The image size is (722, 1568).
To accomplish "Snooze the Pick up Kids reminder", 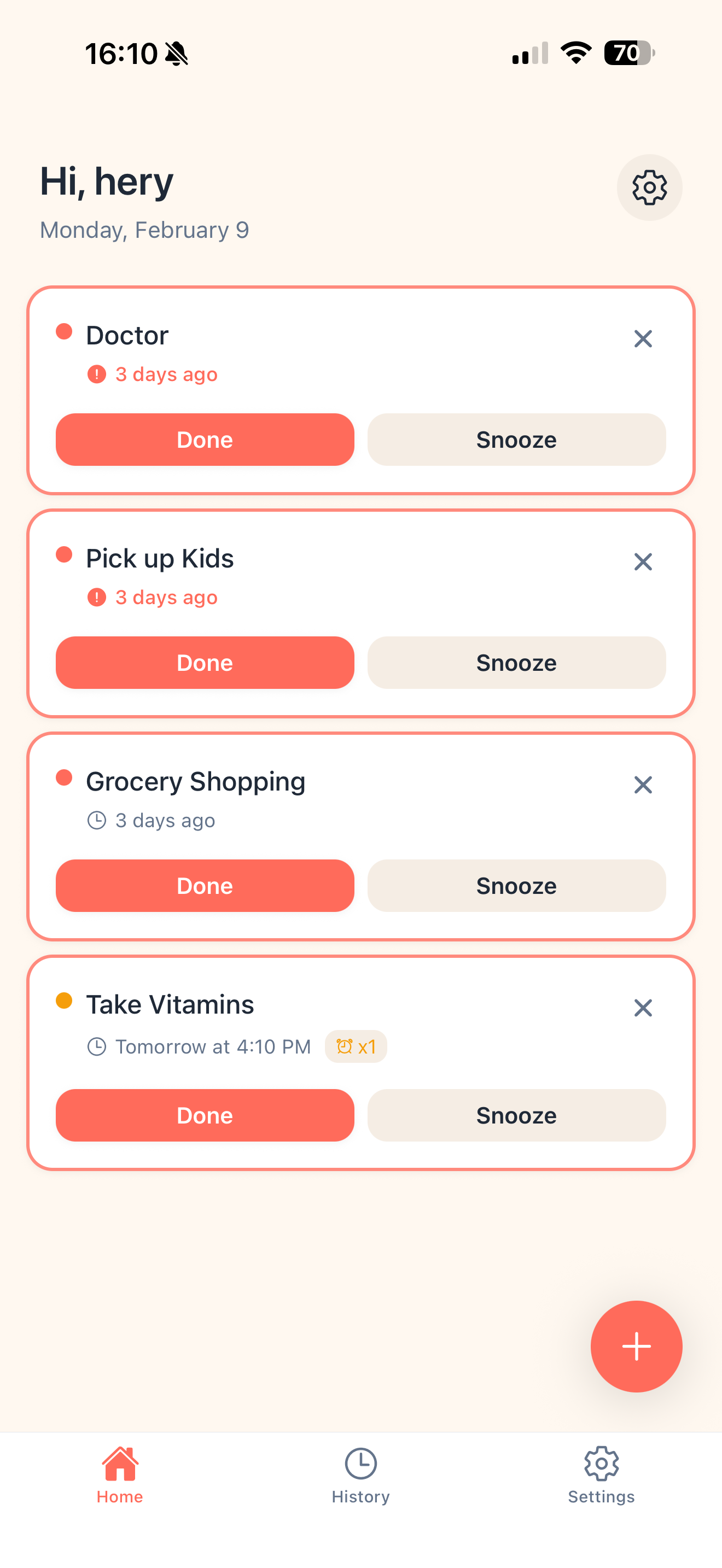I will coord(516,663).
